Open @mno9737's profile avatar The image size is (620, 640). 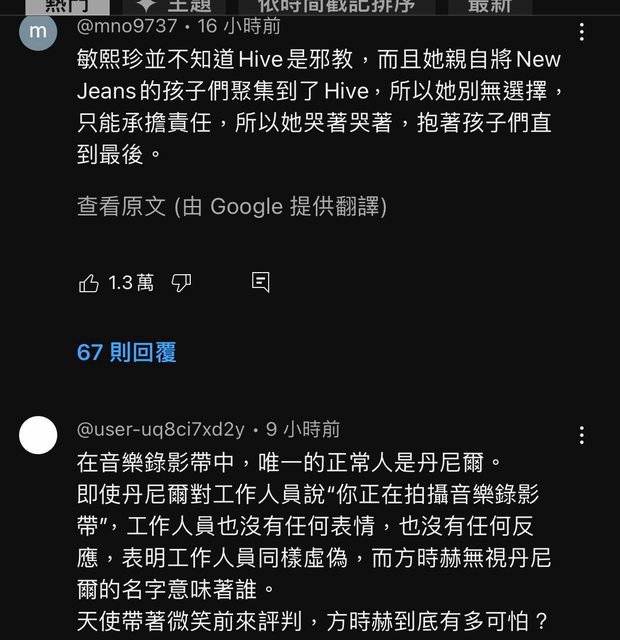coord(38,31)
